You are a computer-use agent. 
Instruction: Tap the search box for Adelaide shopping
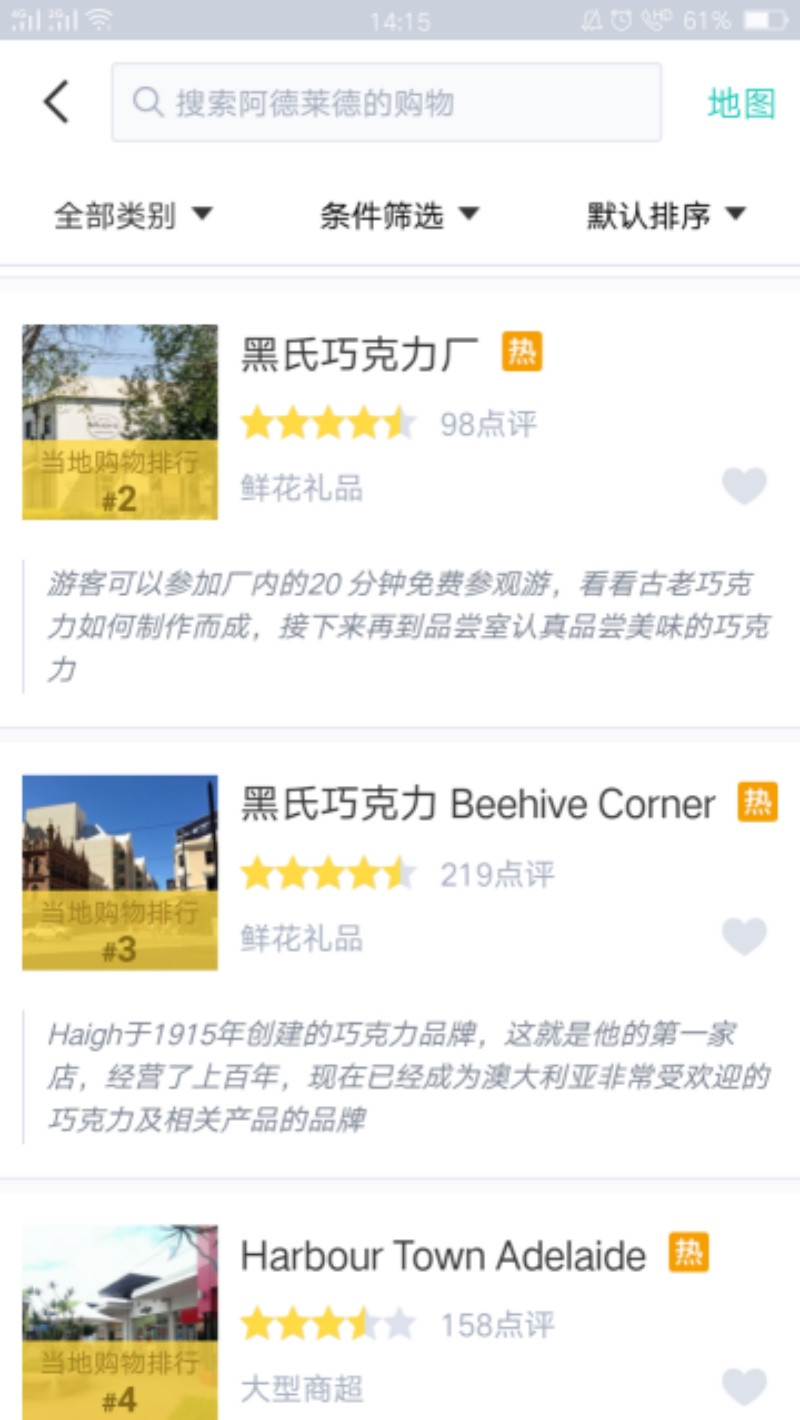click(x=386, y=102)
